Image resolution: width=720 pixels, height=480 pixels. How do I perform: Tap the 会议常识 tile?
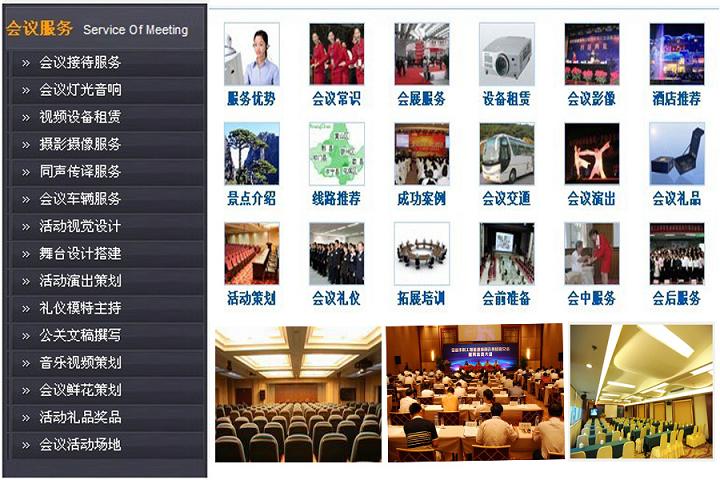[x=336, y=55]
